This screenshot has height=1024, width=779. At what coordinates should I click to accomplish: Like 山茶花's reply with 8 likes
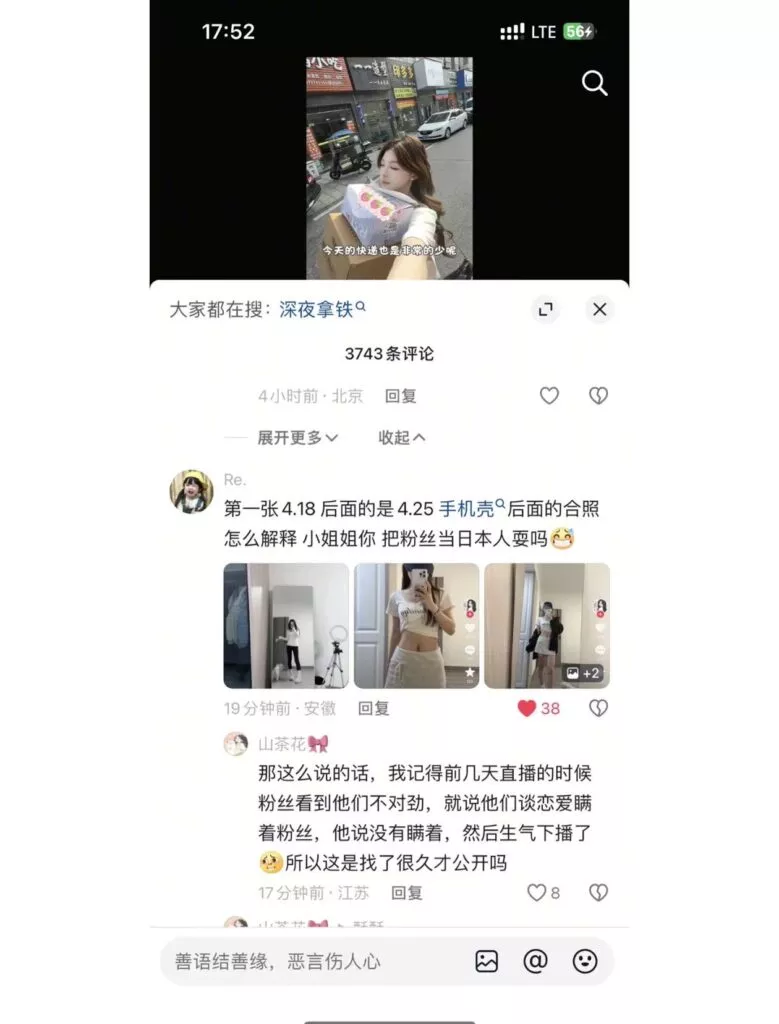[x=538, y=893]
